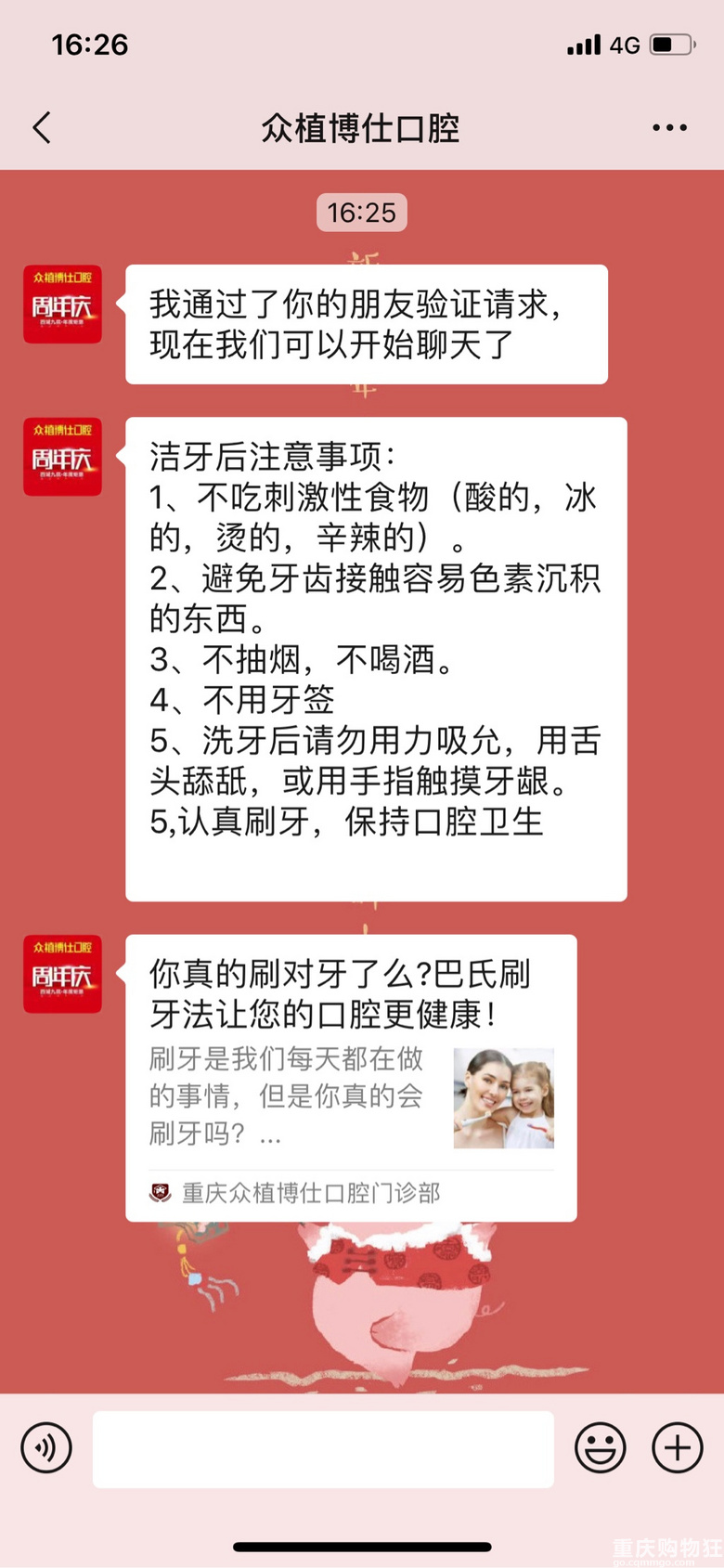Viewport: 724px width, 1568px height.
Task: Open the emoji picker
Action: [601, 1447]
